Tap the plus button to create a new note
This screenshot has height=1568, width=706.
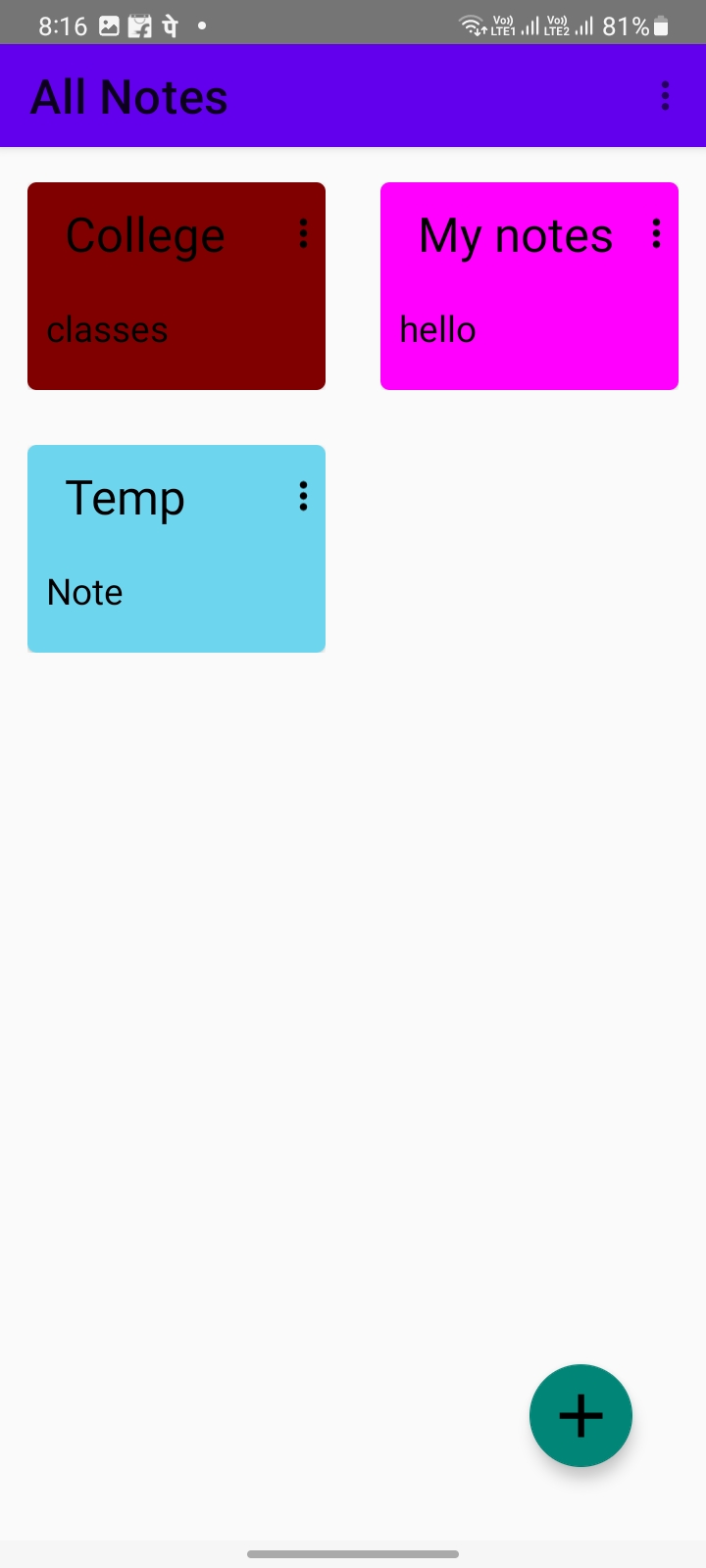pos(580,1415)
